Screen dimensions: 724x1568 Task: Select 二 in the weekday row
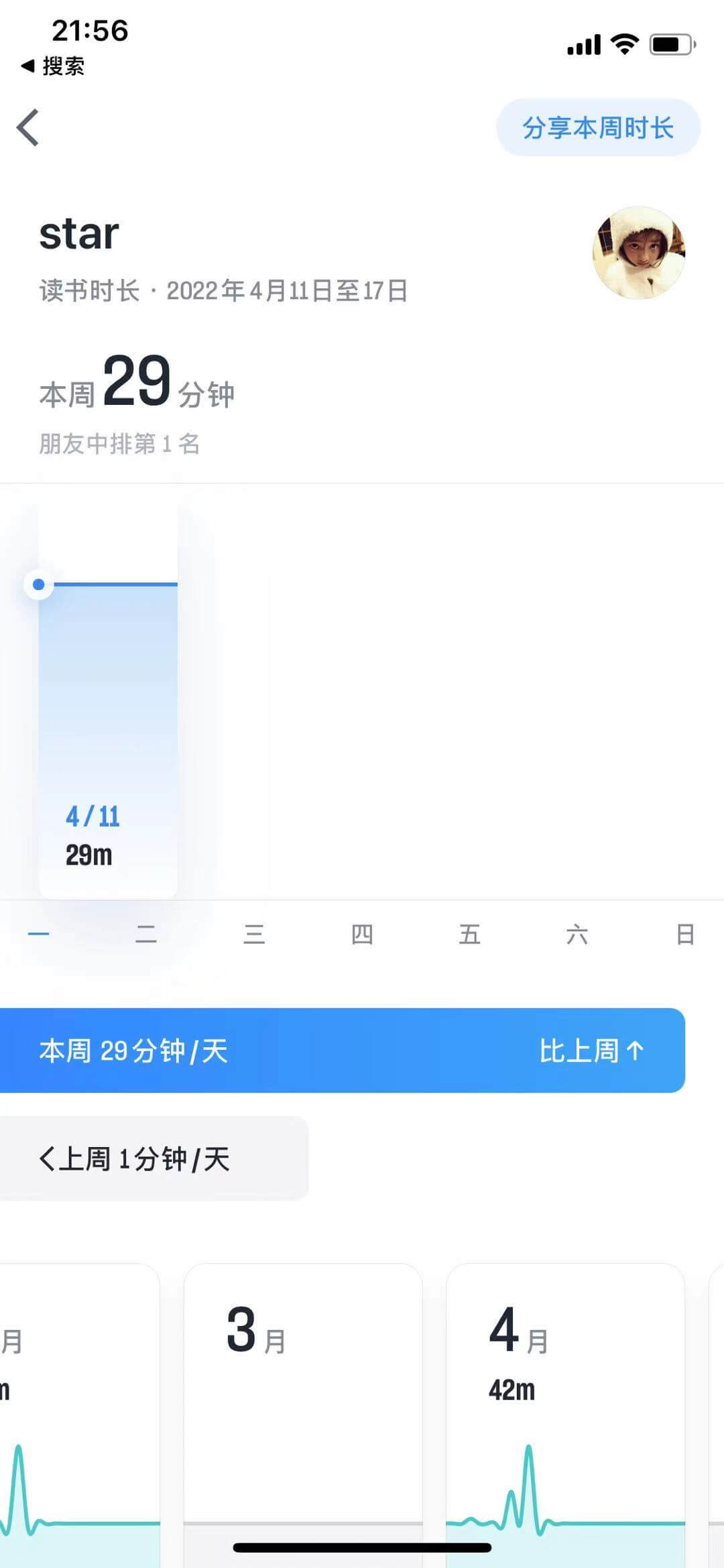[x=146, y=934]
